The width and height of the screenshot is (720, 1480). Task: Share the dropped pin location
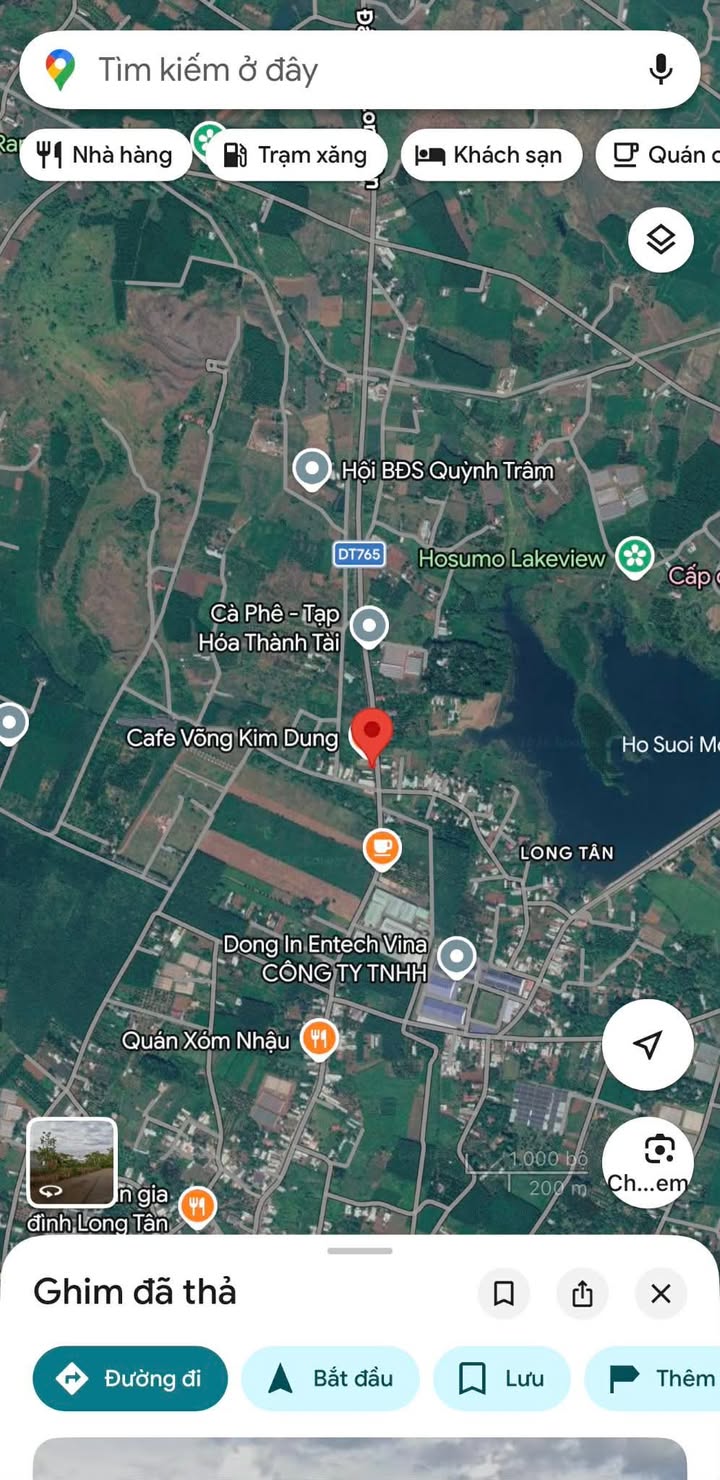tap(582, 1294)
